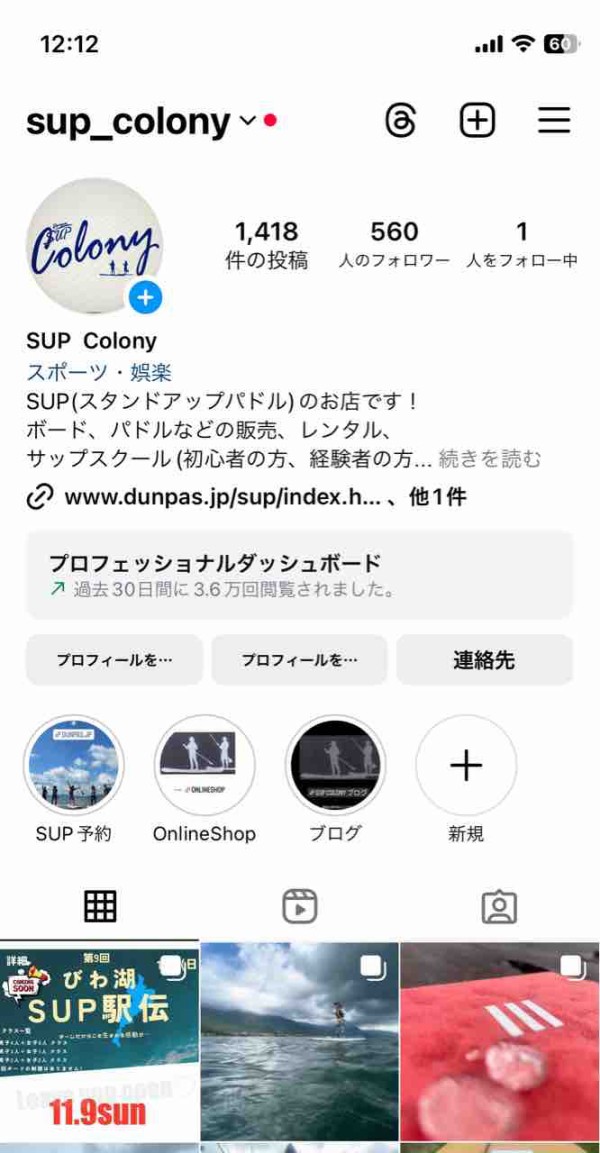
Task: Open the プロフェッショナルダッシュボード card
Action: tap(299, 574)
